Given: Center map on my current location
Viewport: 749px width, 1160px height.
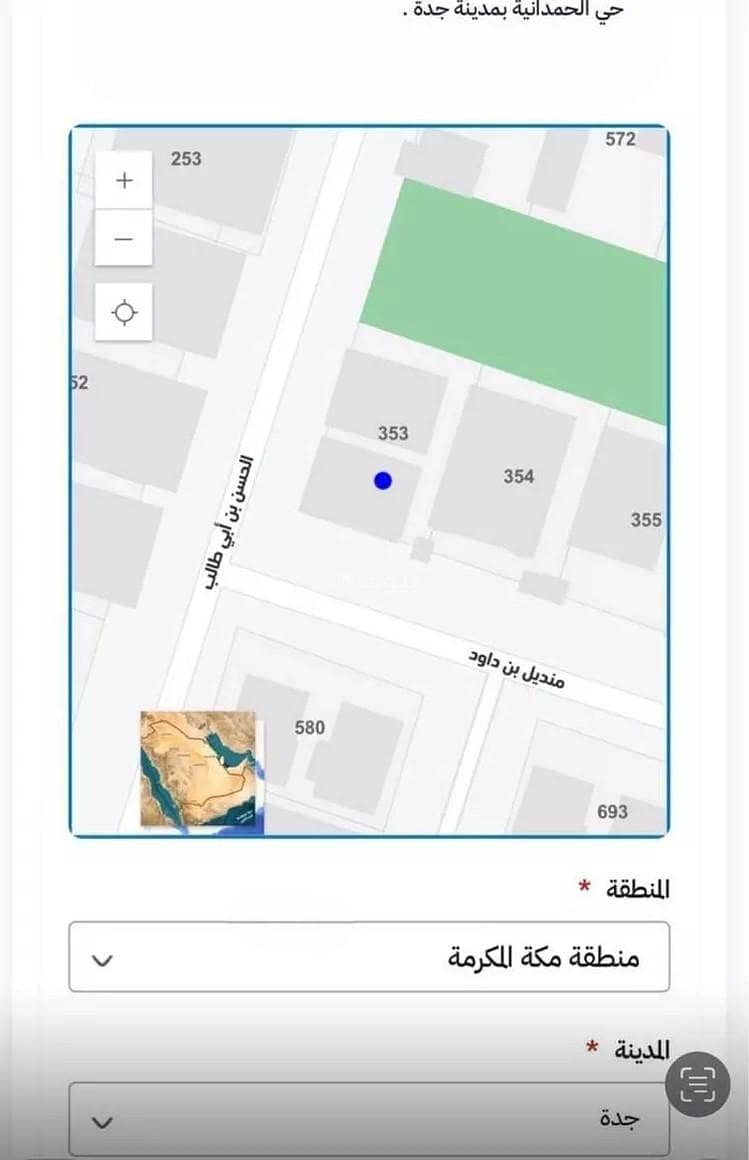Looking at the screenshot, I should pyautogui.click(x=124, y=312).
